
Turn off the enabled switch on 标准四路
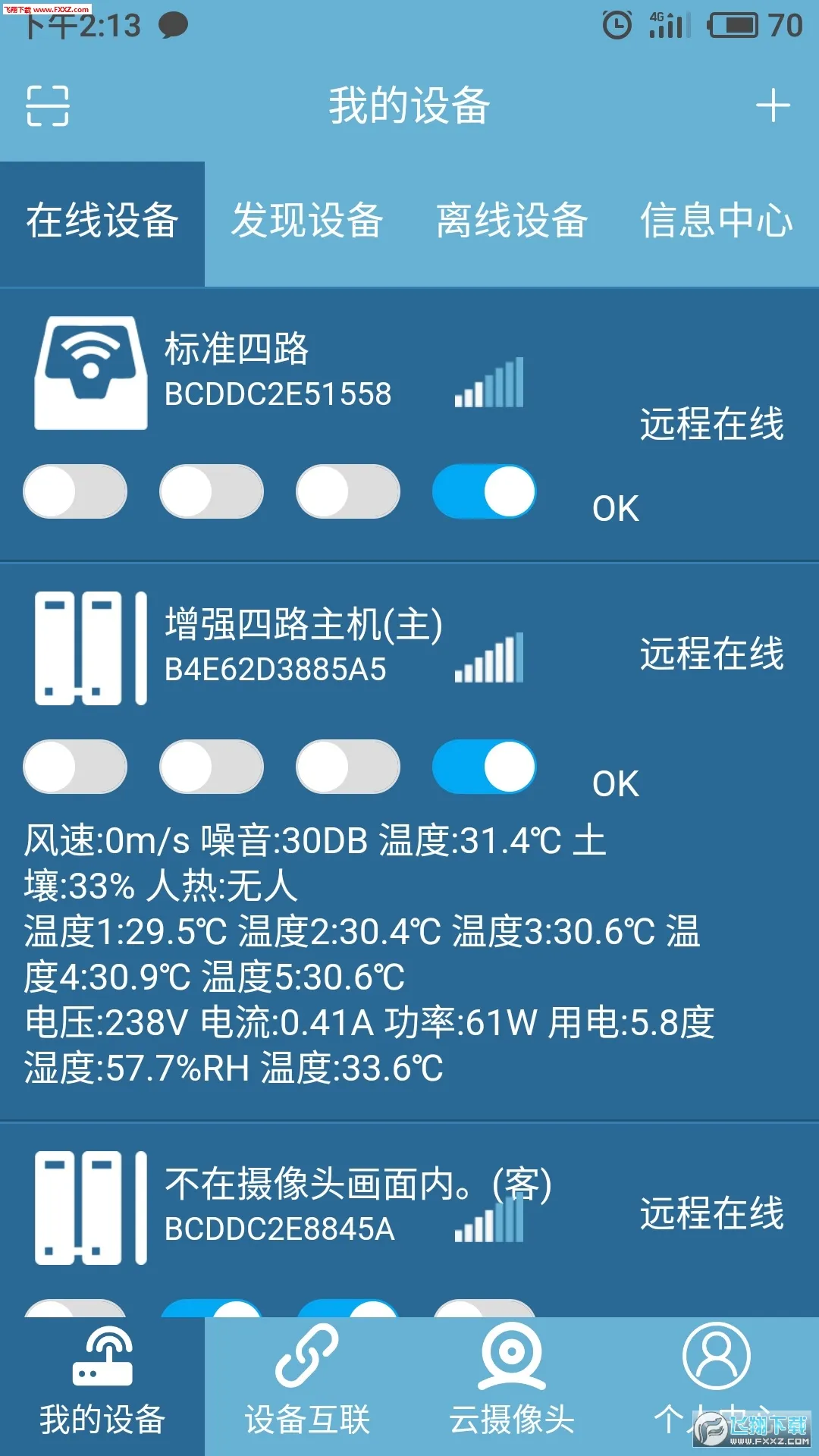tap(484, 491)
